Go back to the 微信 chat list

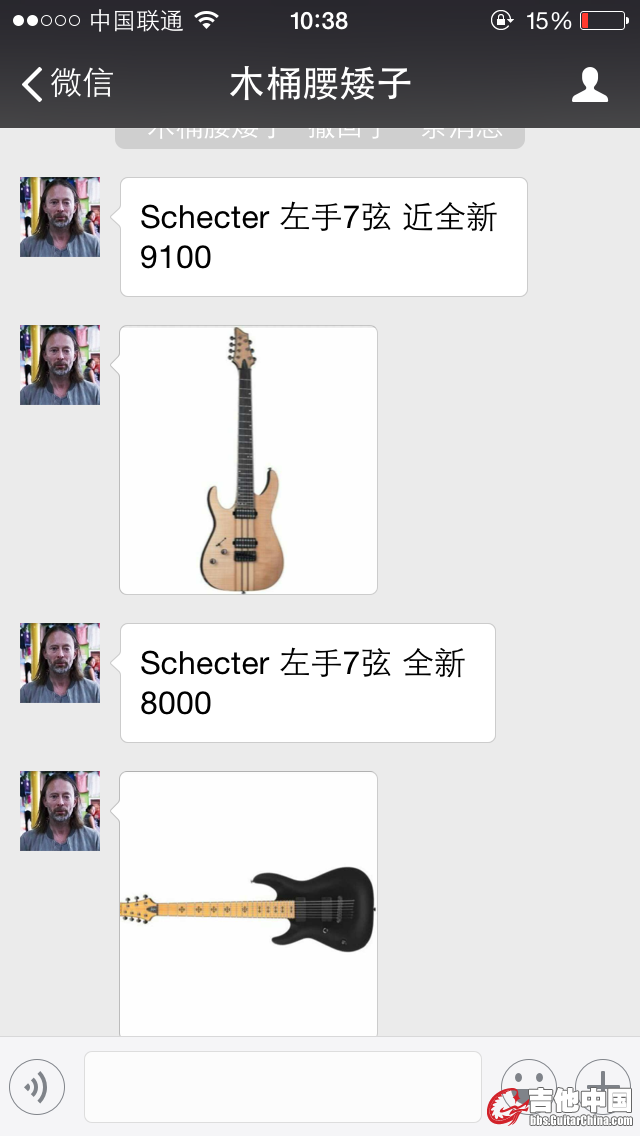68,84
